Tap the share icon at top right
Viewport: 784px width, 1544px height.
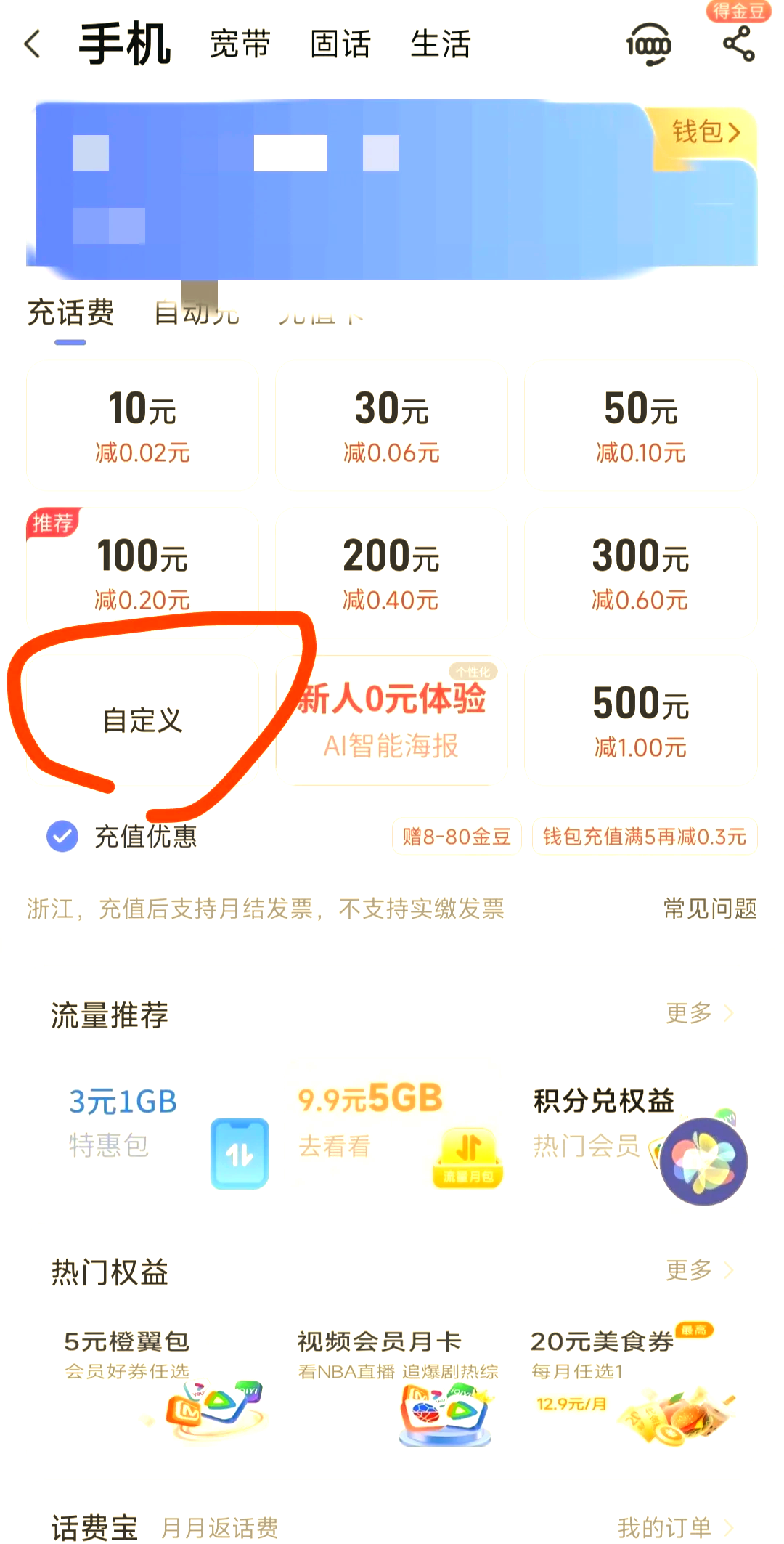pyautogui.click(x=740, y=45)
